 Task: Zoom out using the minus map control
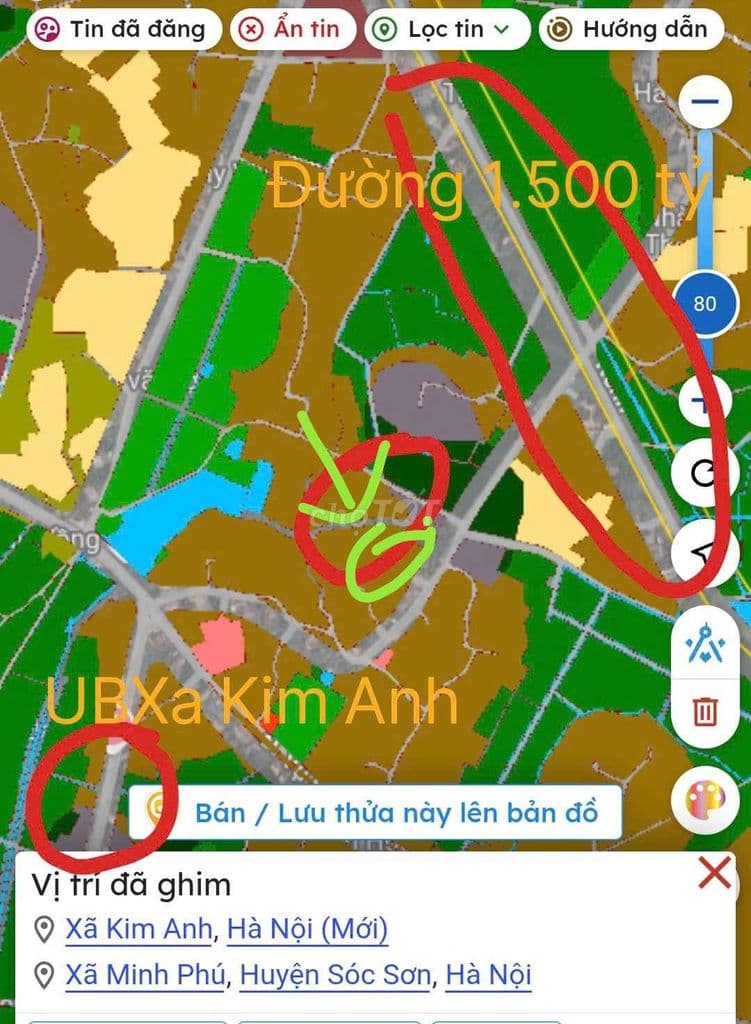[x=707, y=102]
